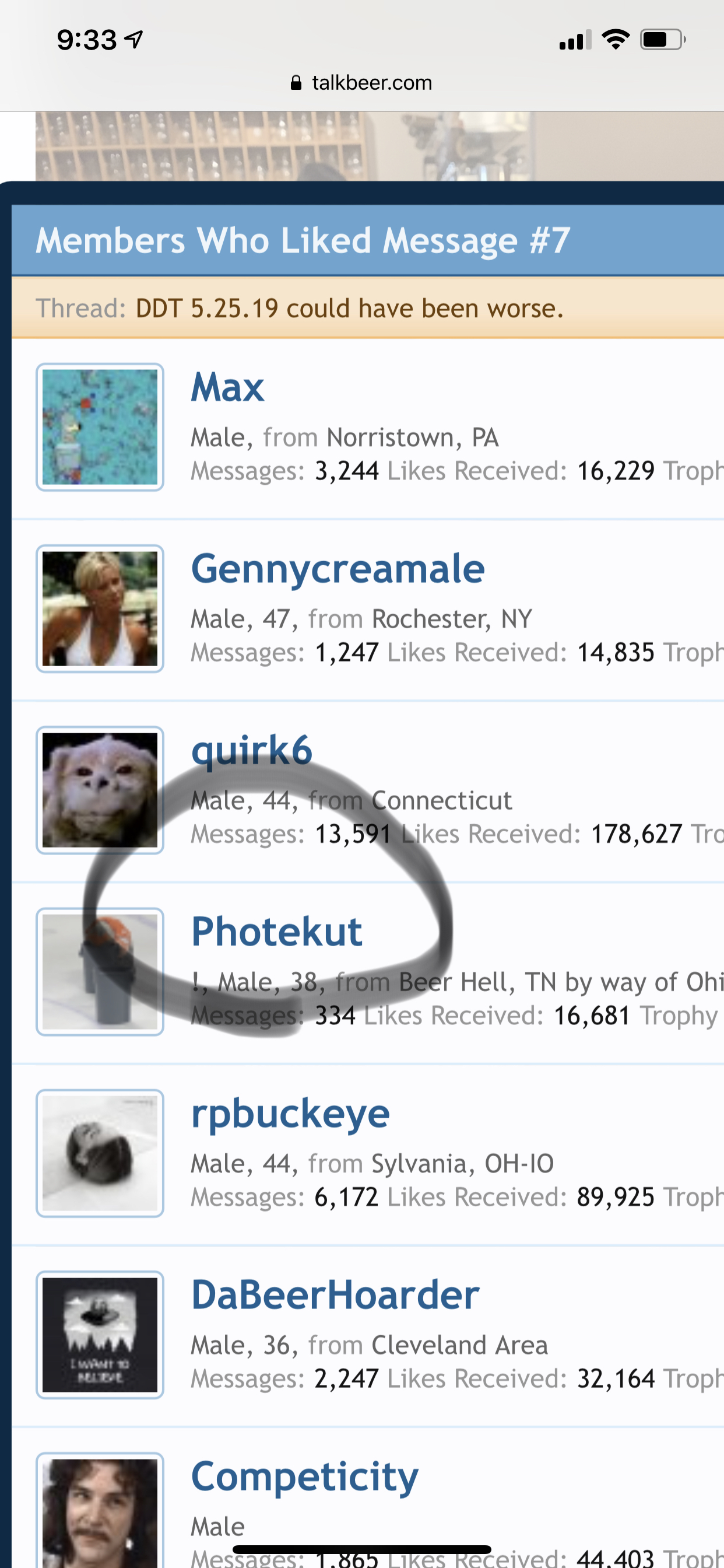The height and width of the screenshot is (1568, 724).
Task: View quirk6's profile by username
Action: pos(251,751)
